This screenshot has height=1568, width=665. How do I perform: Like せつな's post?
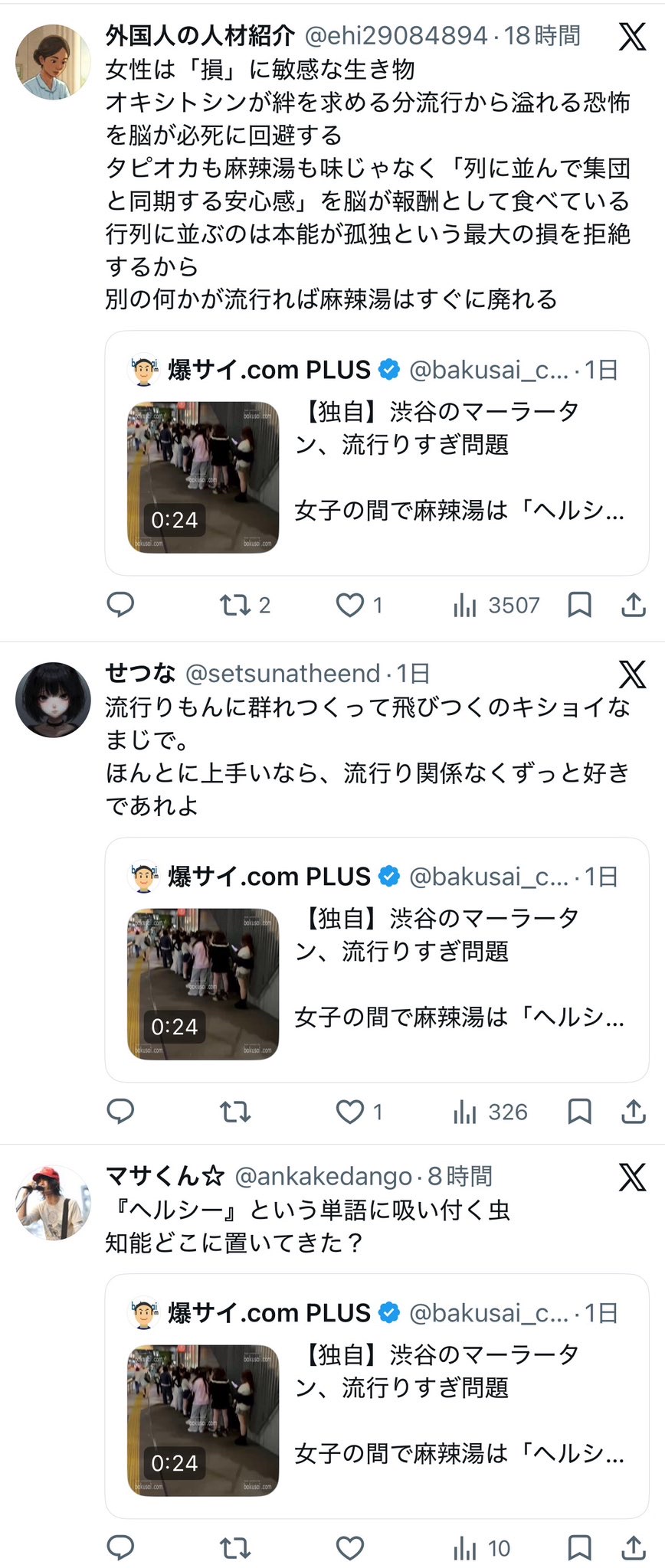pyautogui.click(x=350, y=1112)
